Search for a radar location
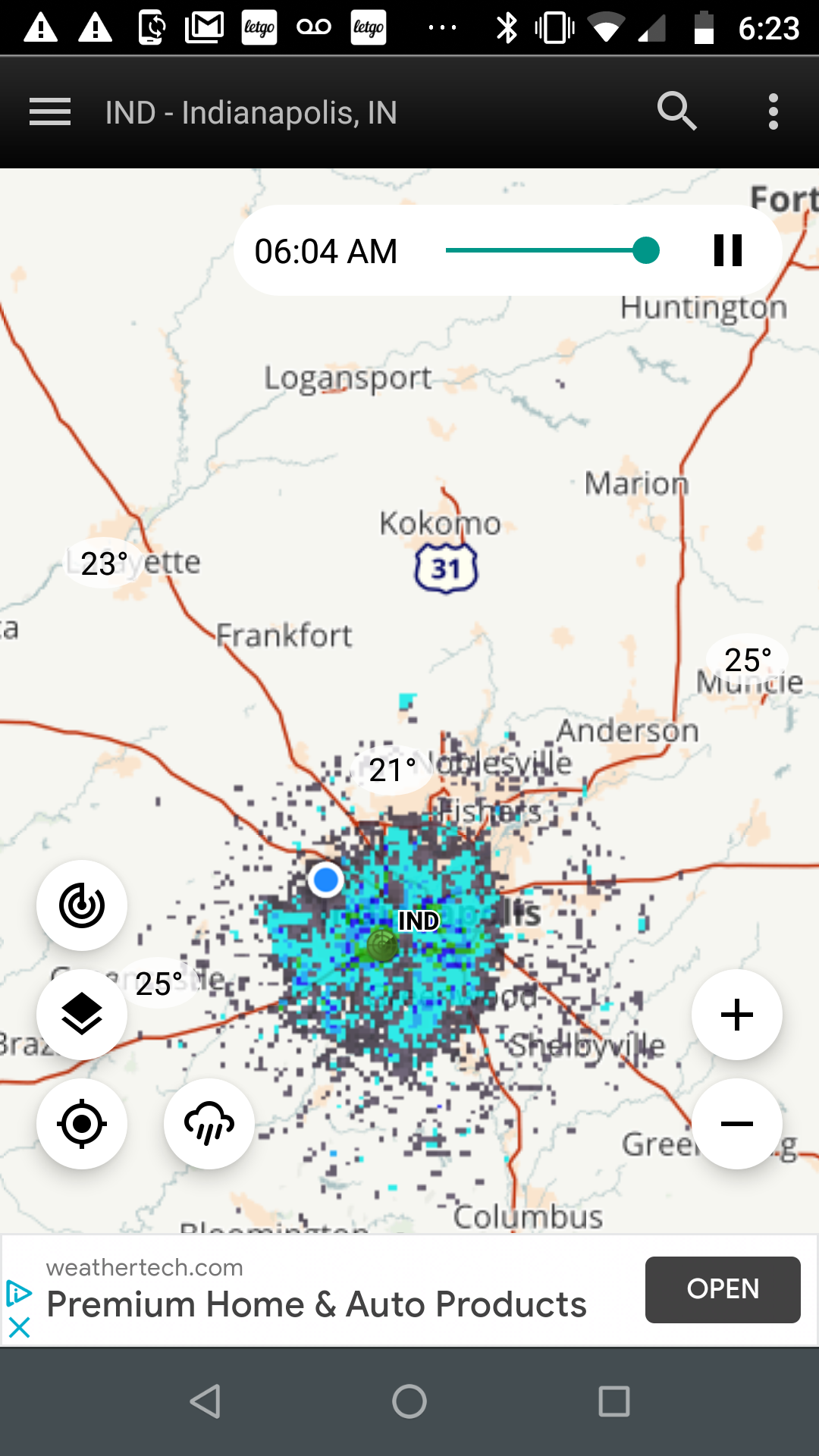 pos(676,112)
